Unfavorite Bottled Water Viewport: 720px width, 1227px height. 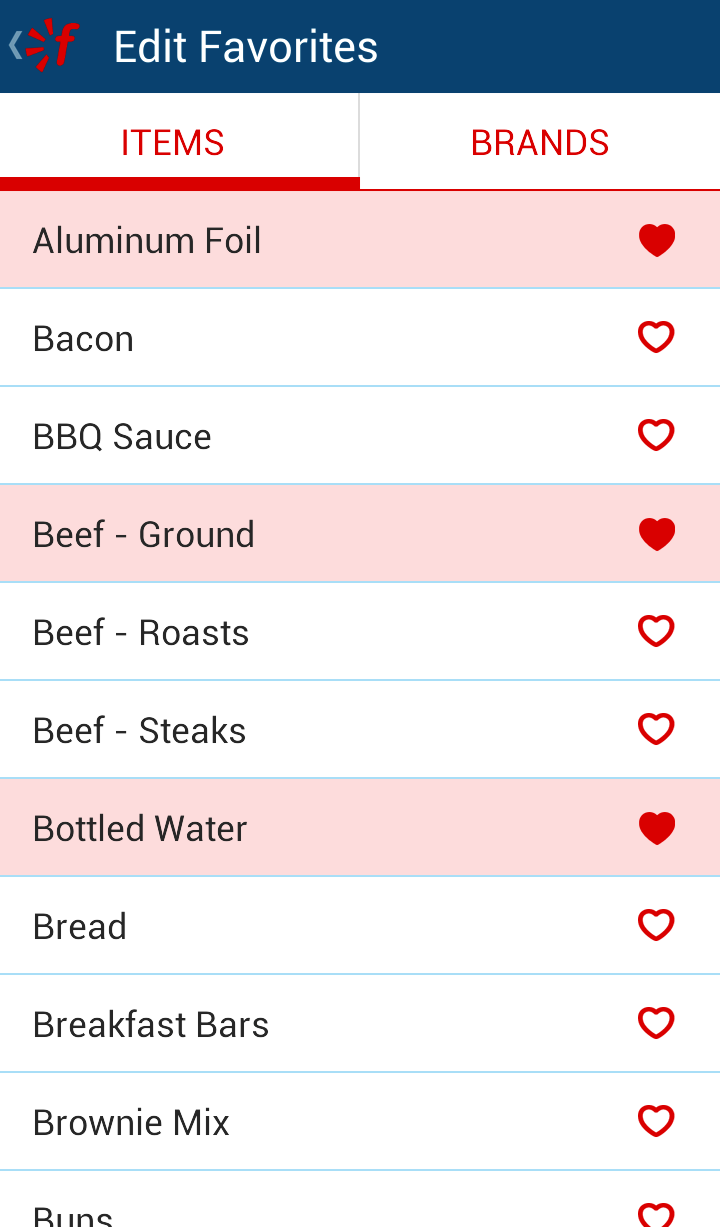657,828
